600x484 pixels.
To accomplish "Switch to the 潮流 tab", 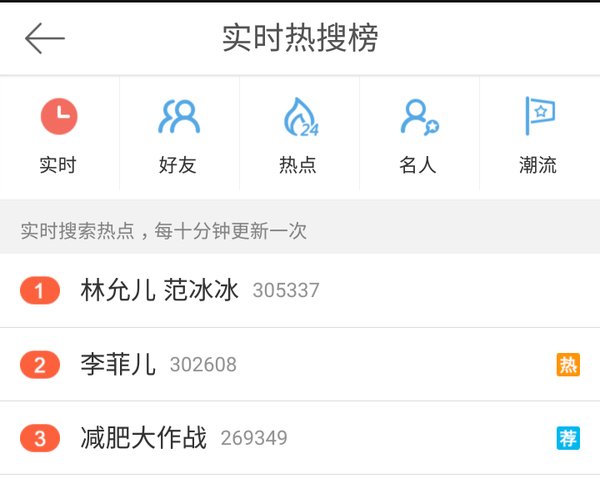I will pyautogui.click(x=539, y=135).
